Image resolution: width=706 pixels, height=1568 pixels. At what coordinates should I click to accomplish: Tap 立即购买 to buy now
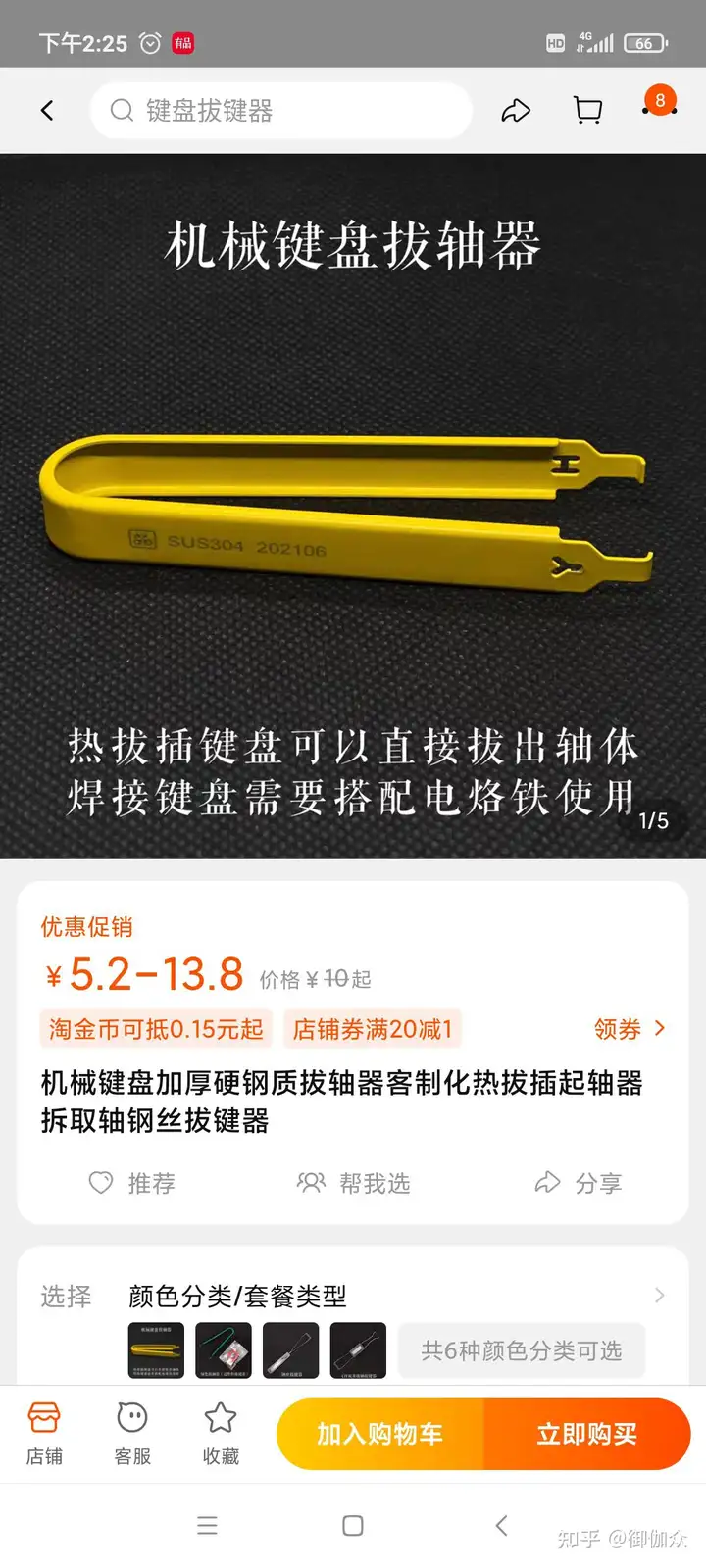point(586,1434)
